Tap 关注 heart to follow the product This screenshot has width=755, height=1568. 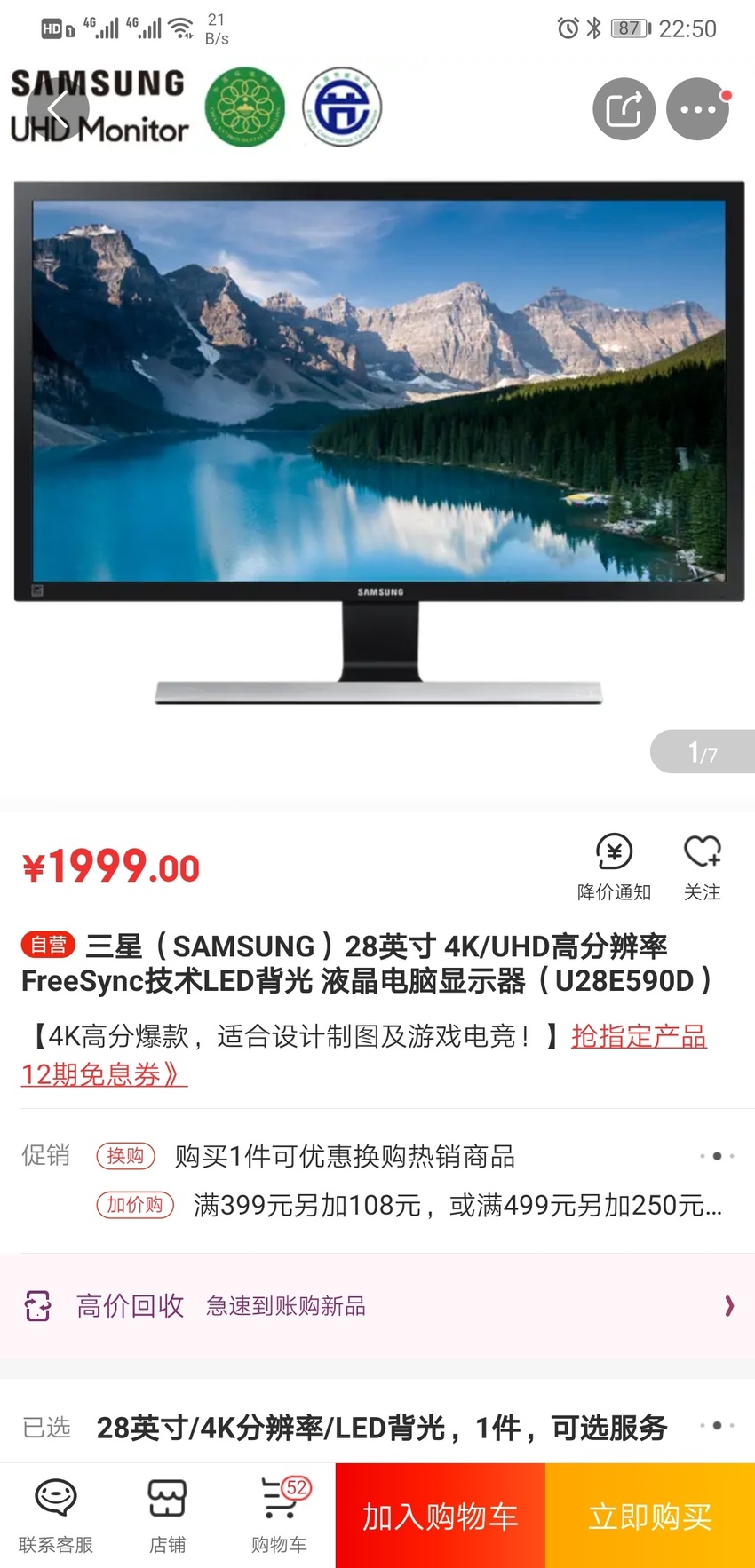(703, 867)
